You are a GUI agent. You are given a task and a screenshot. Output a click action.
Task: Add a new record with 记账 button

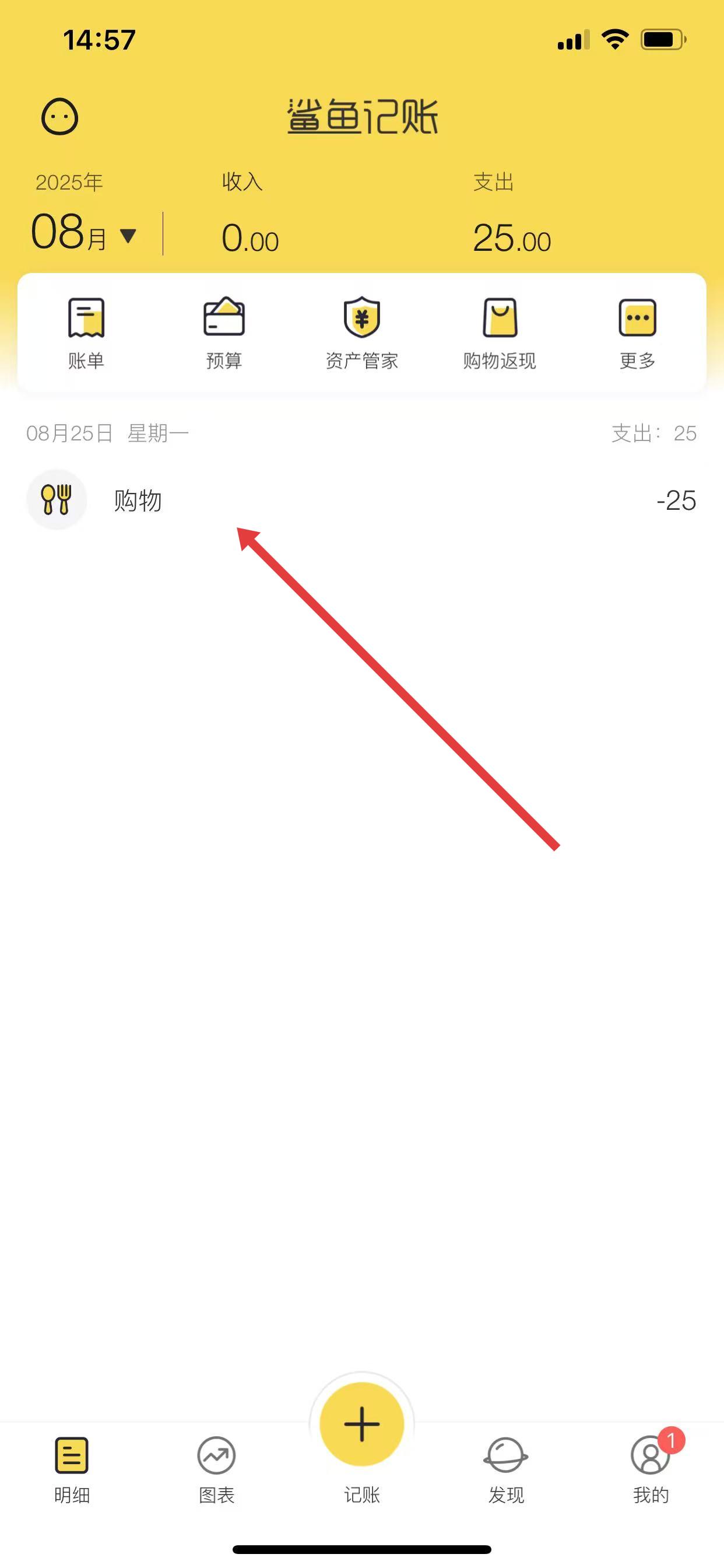[361, 1426]
